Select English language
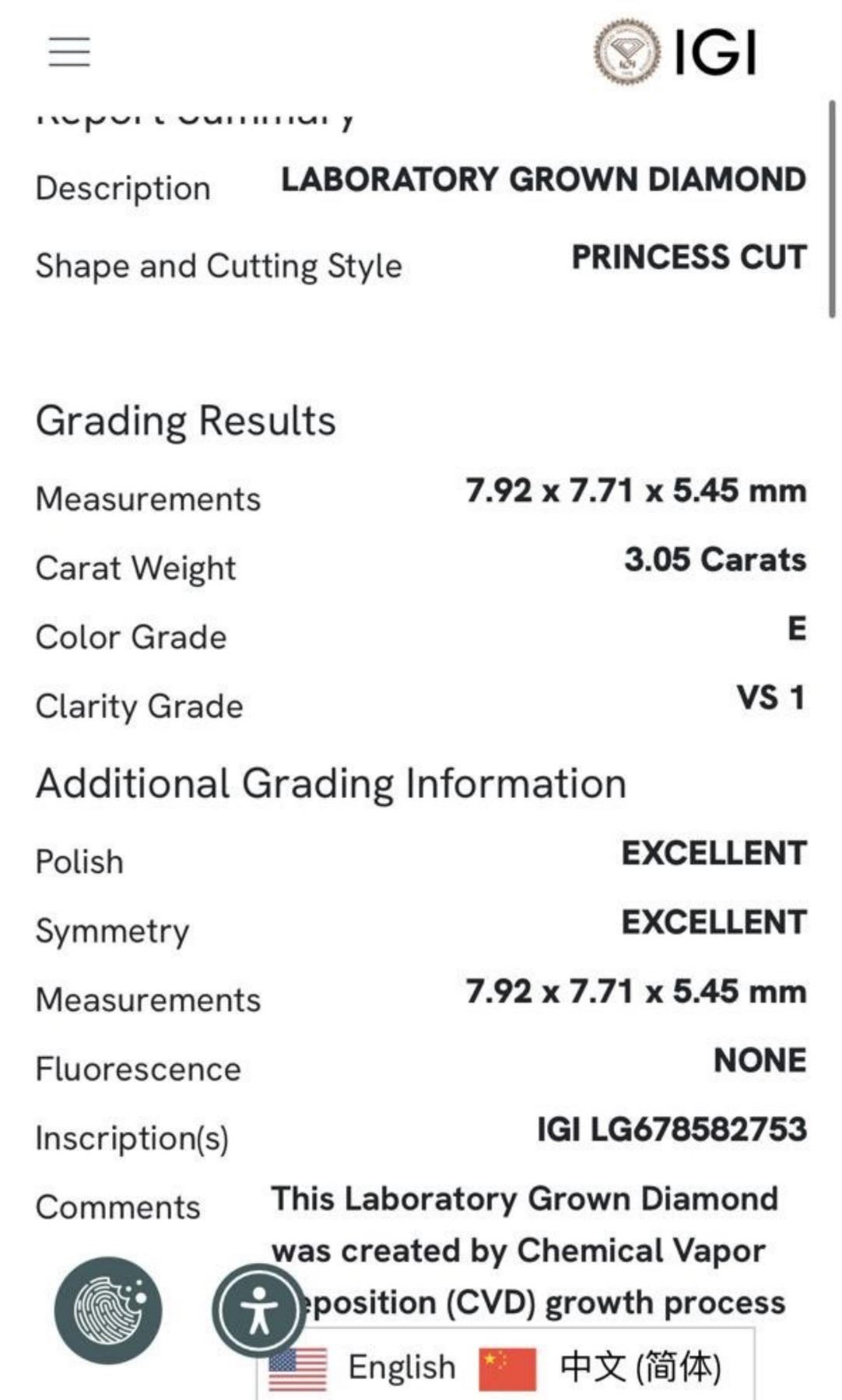 point(363,1368)
